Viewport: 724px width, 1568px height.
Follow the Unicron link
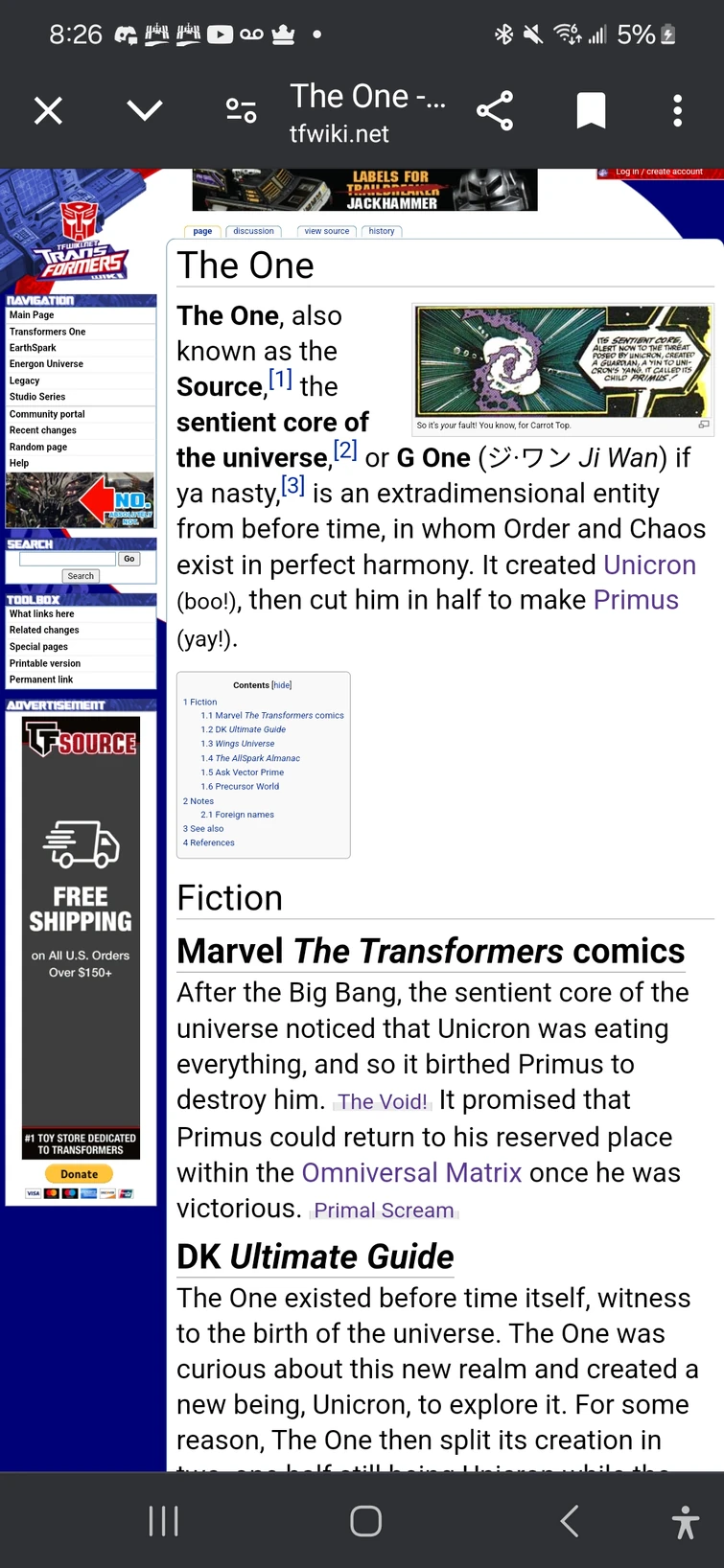[649, 565]
